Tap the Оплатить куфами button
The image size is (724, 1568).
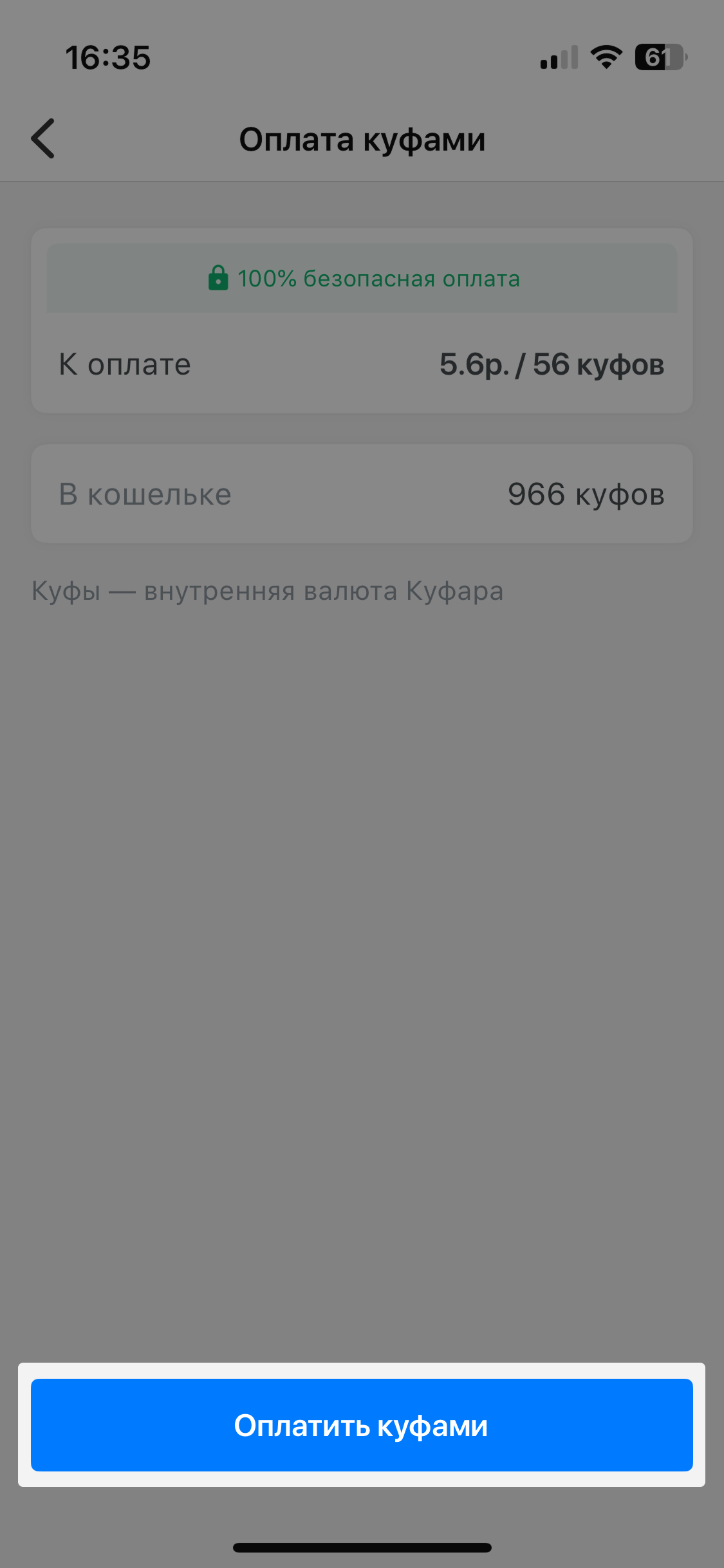[362, 1424]
